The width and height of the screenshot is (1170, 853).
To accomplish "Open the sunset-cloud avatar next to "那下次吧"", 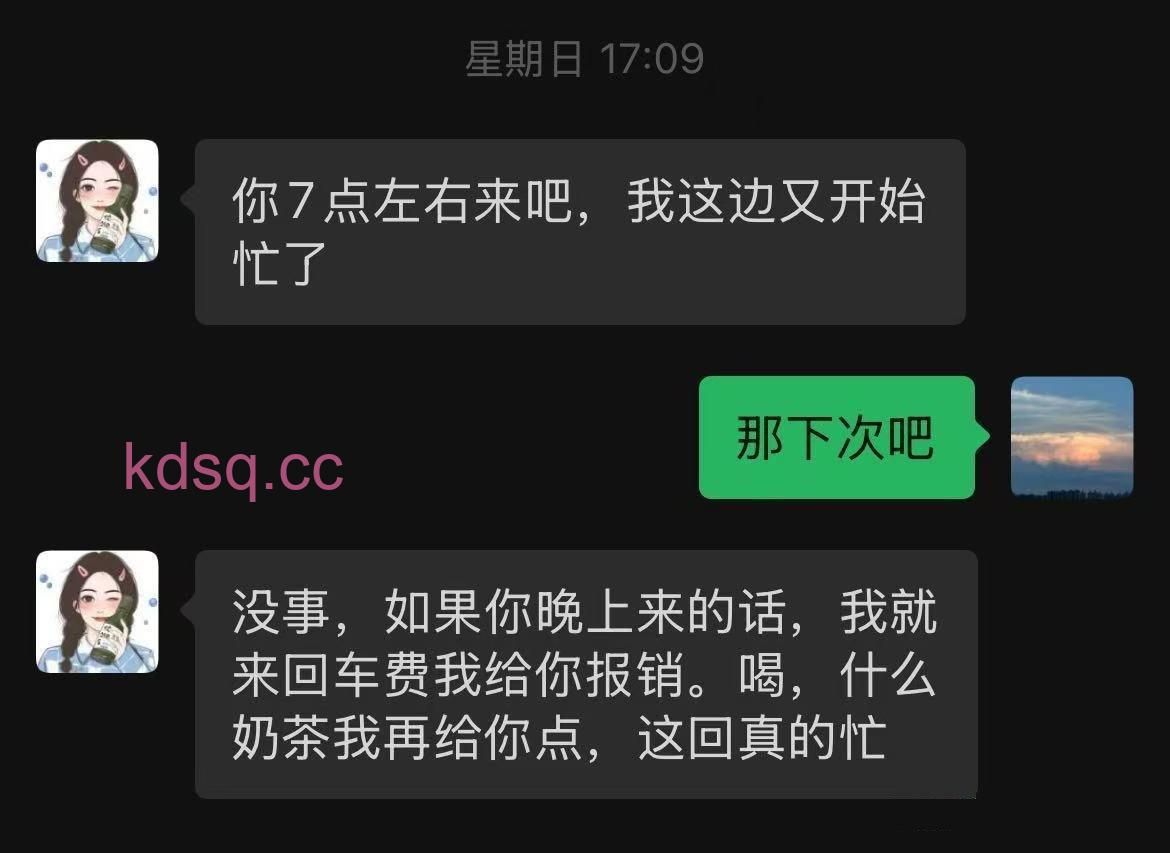I will (x=1072, y=437).
